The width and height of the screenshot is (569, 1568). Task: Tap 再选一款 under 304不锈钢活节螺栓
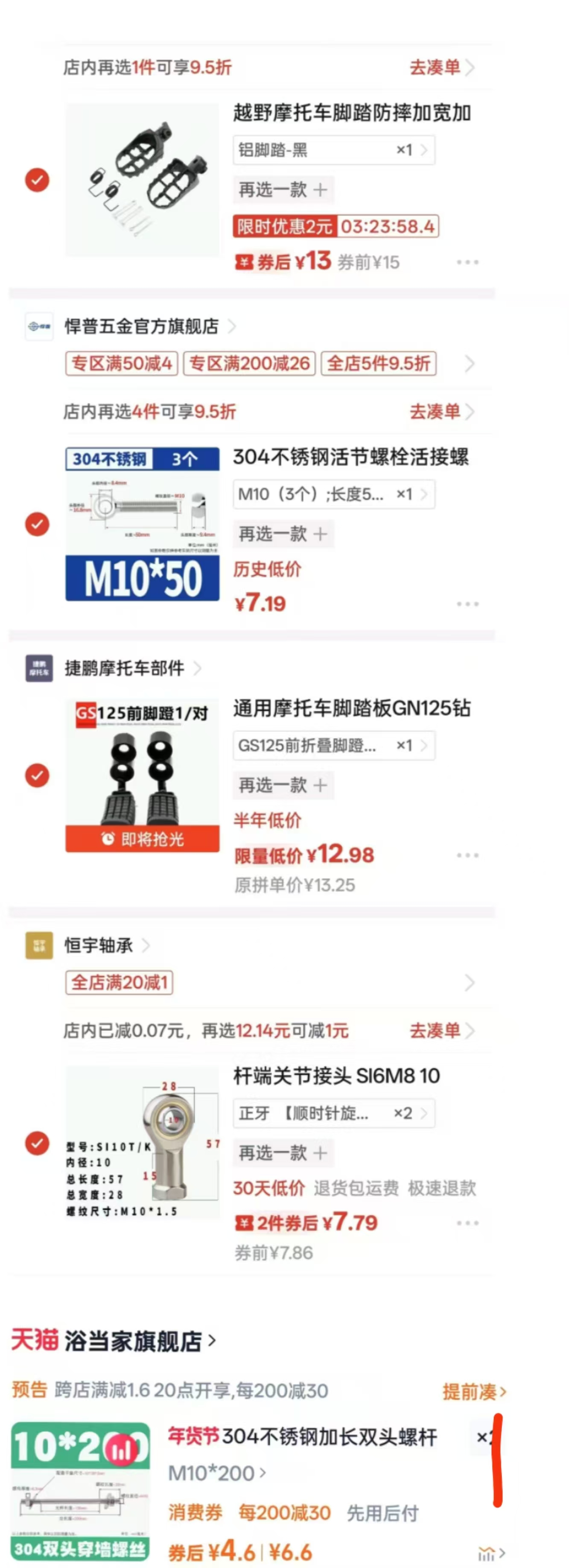(283, 534)
